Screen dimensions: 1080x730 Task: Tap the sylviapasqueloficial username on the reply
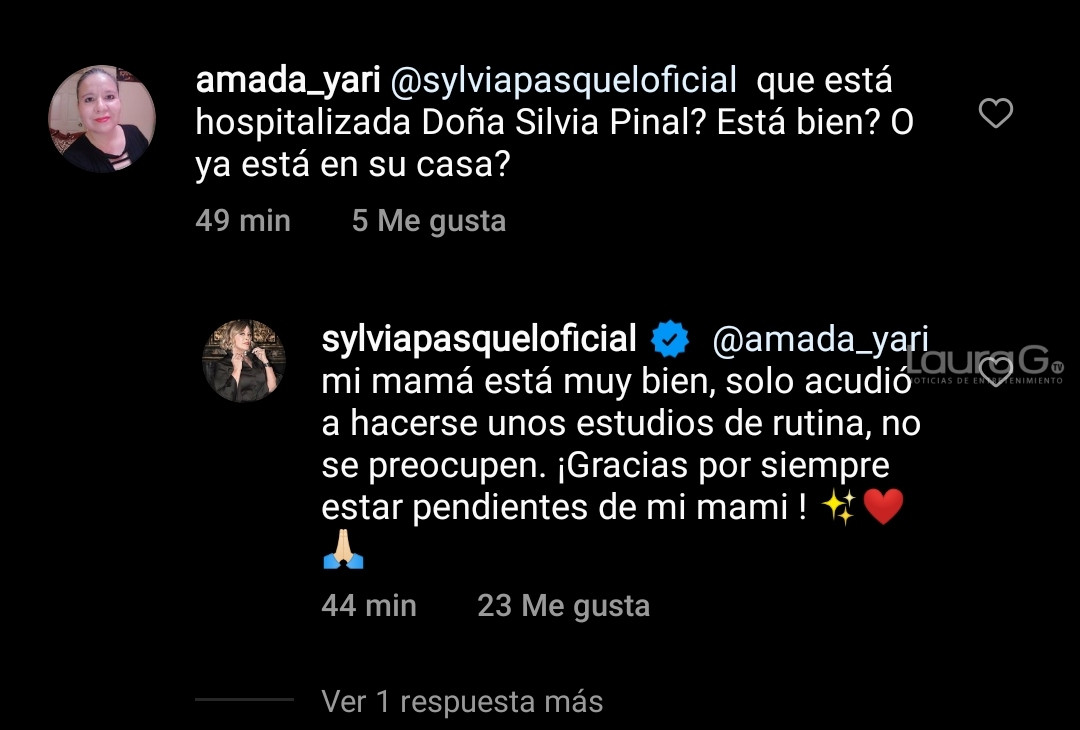point(479,340)
